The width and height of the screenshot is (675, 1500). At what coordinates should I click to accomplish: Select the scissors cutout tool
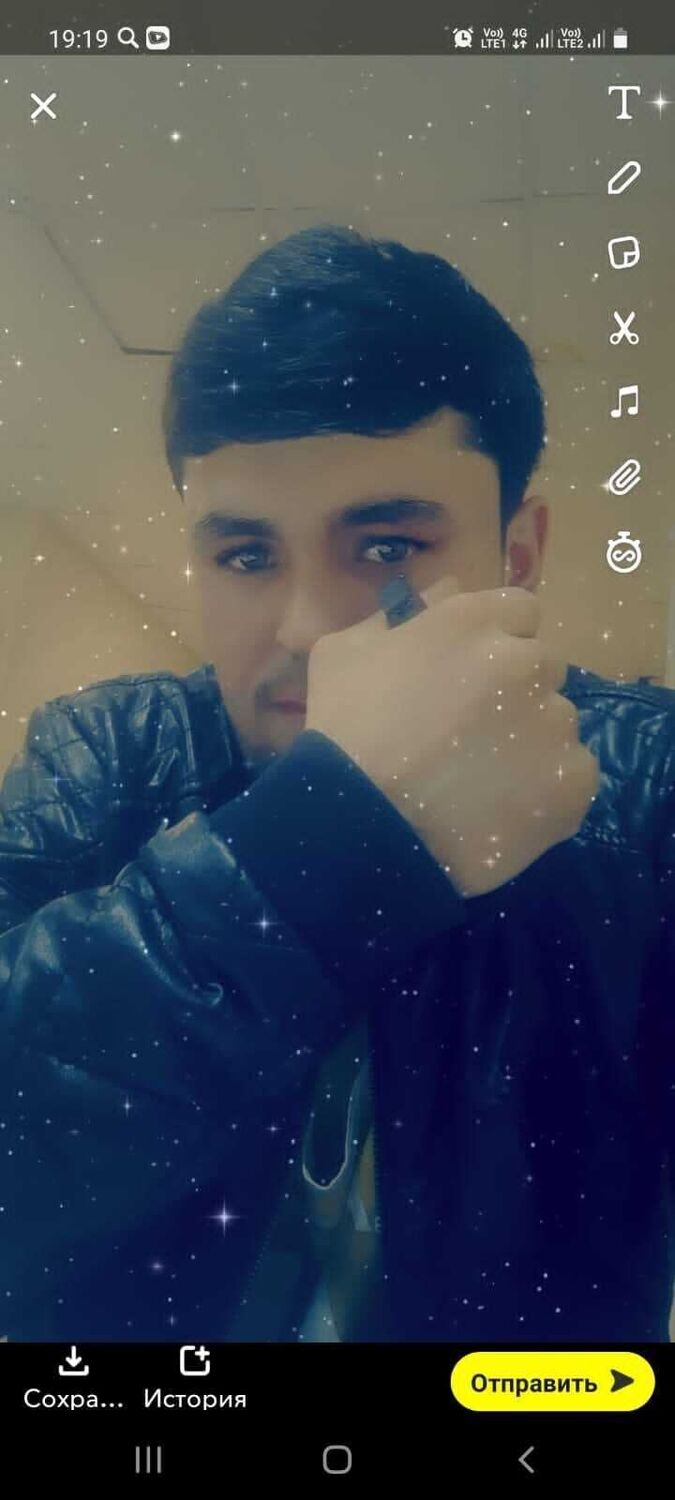tap(624, 328)
